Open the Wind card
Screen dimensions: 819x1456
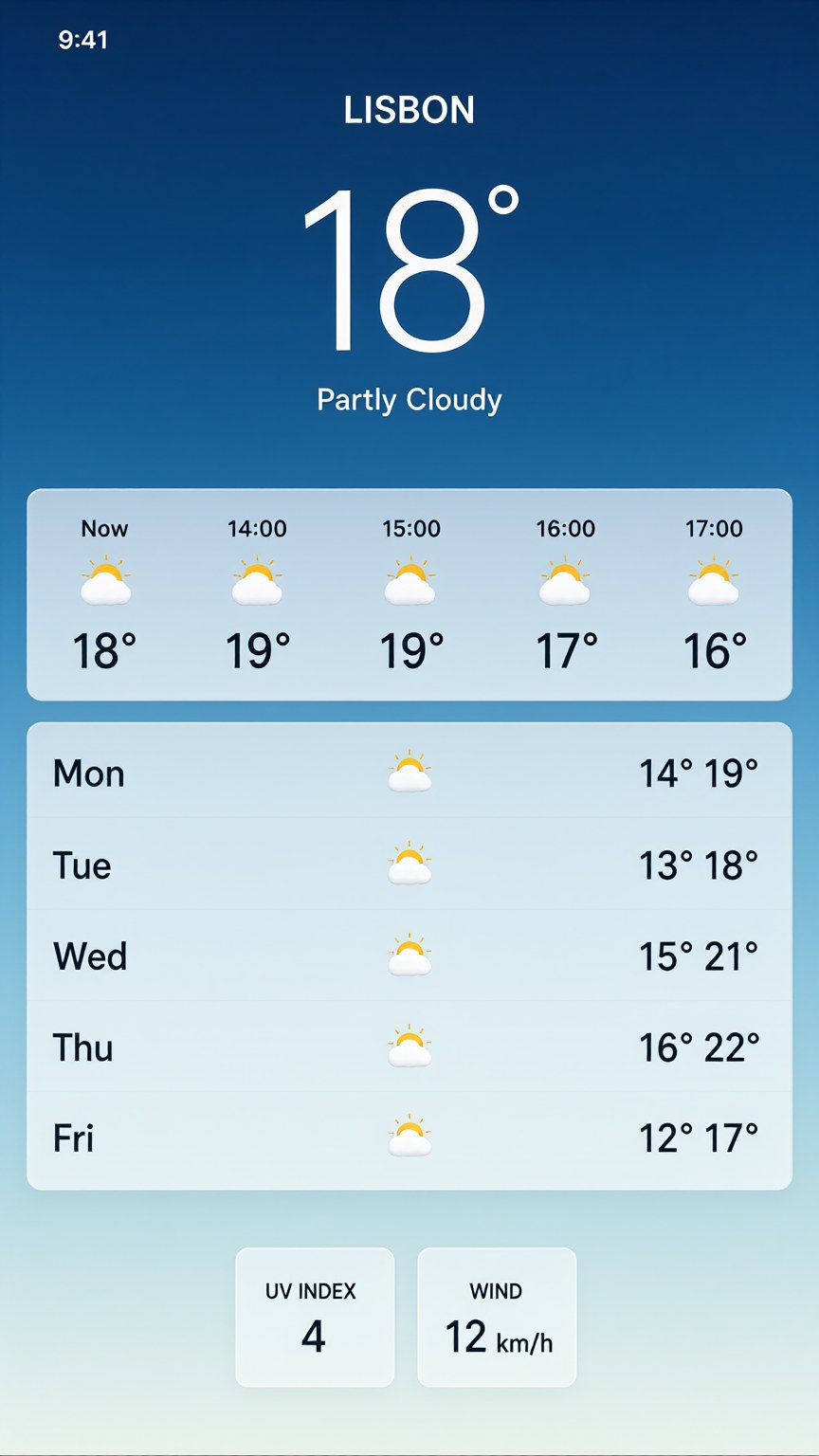click(497, 1318)
